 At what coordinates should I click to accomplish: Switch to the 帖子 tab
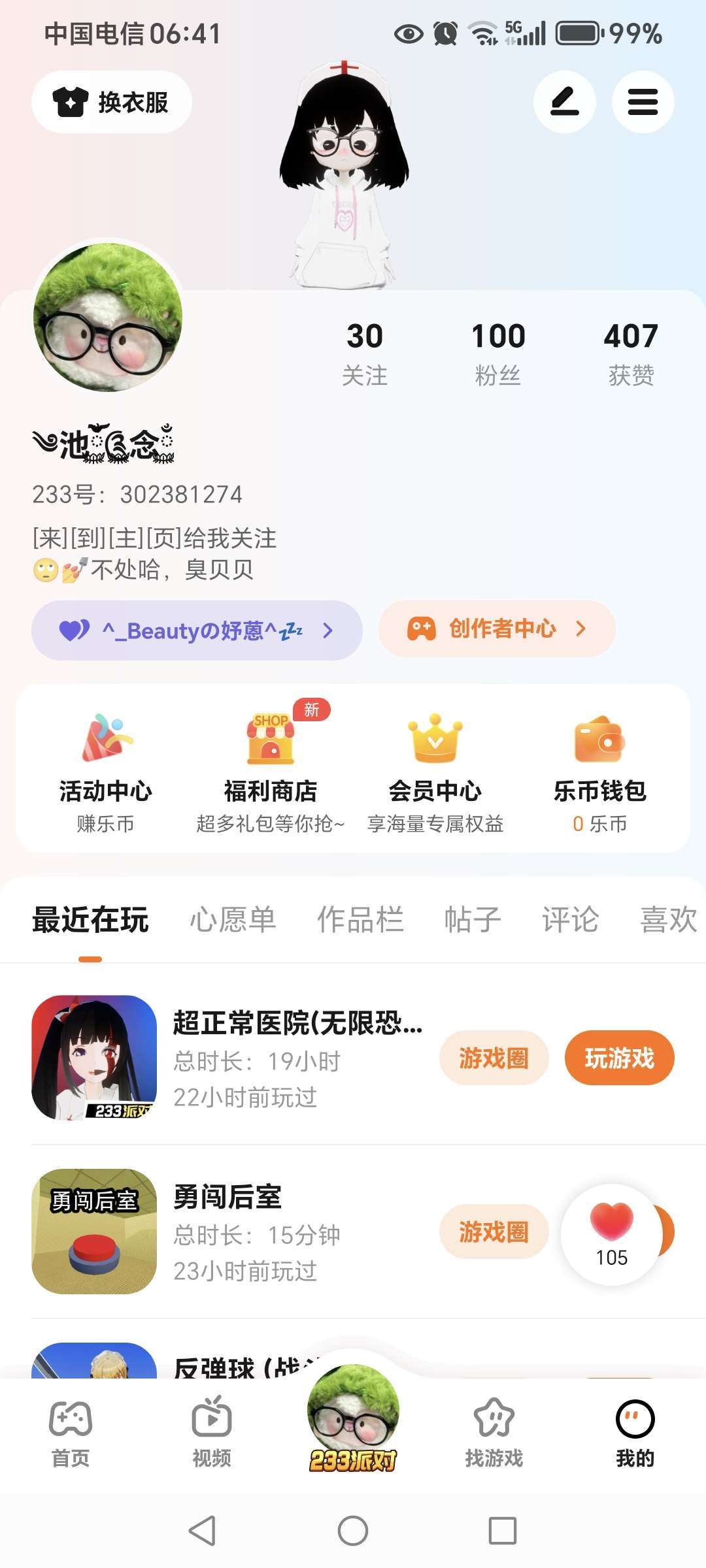(x=473, y=919)
